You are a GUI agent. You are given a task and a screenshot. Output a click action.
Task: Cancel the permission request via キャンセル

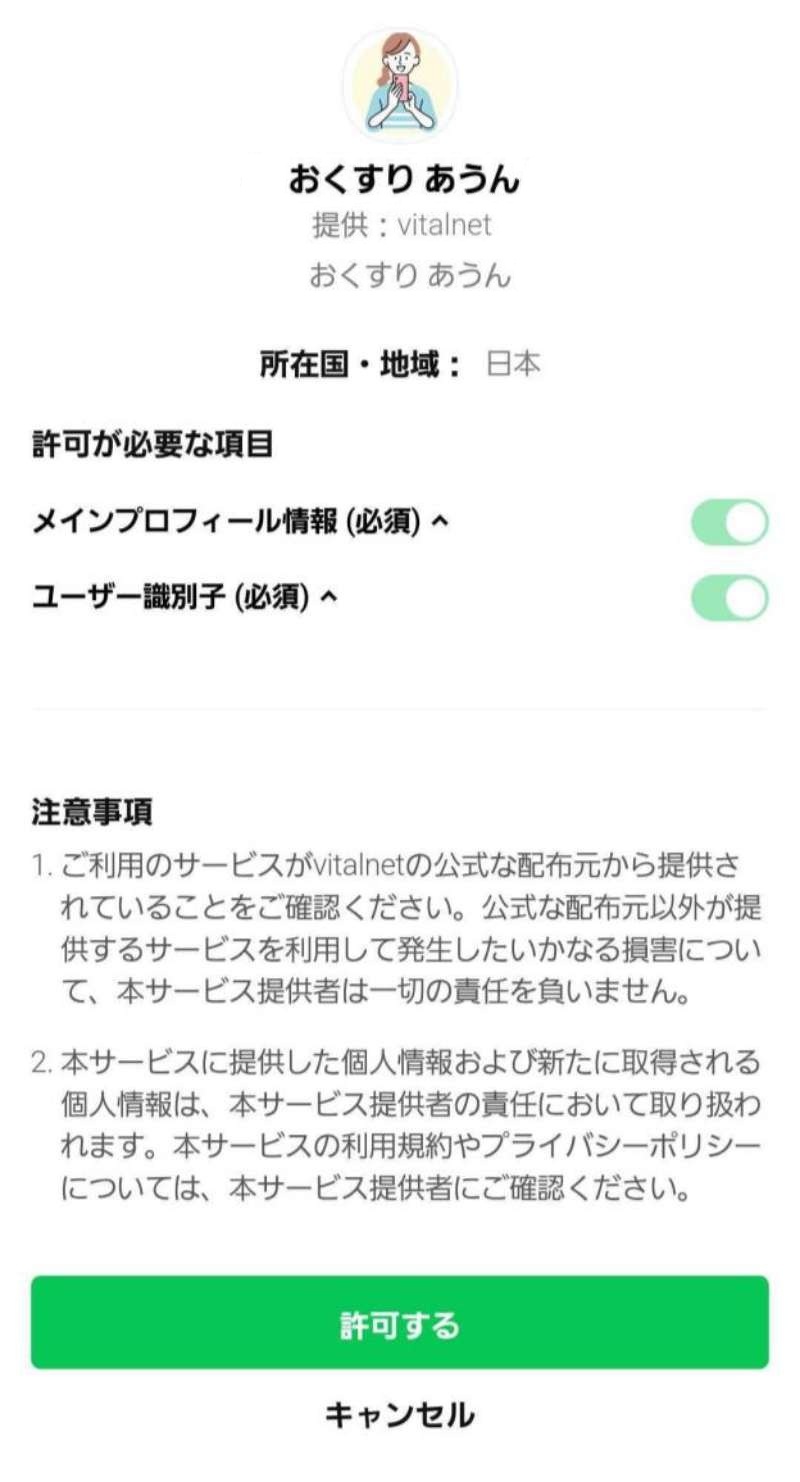(x=399, y=1414)
